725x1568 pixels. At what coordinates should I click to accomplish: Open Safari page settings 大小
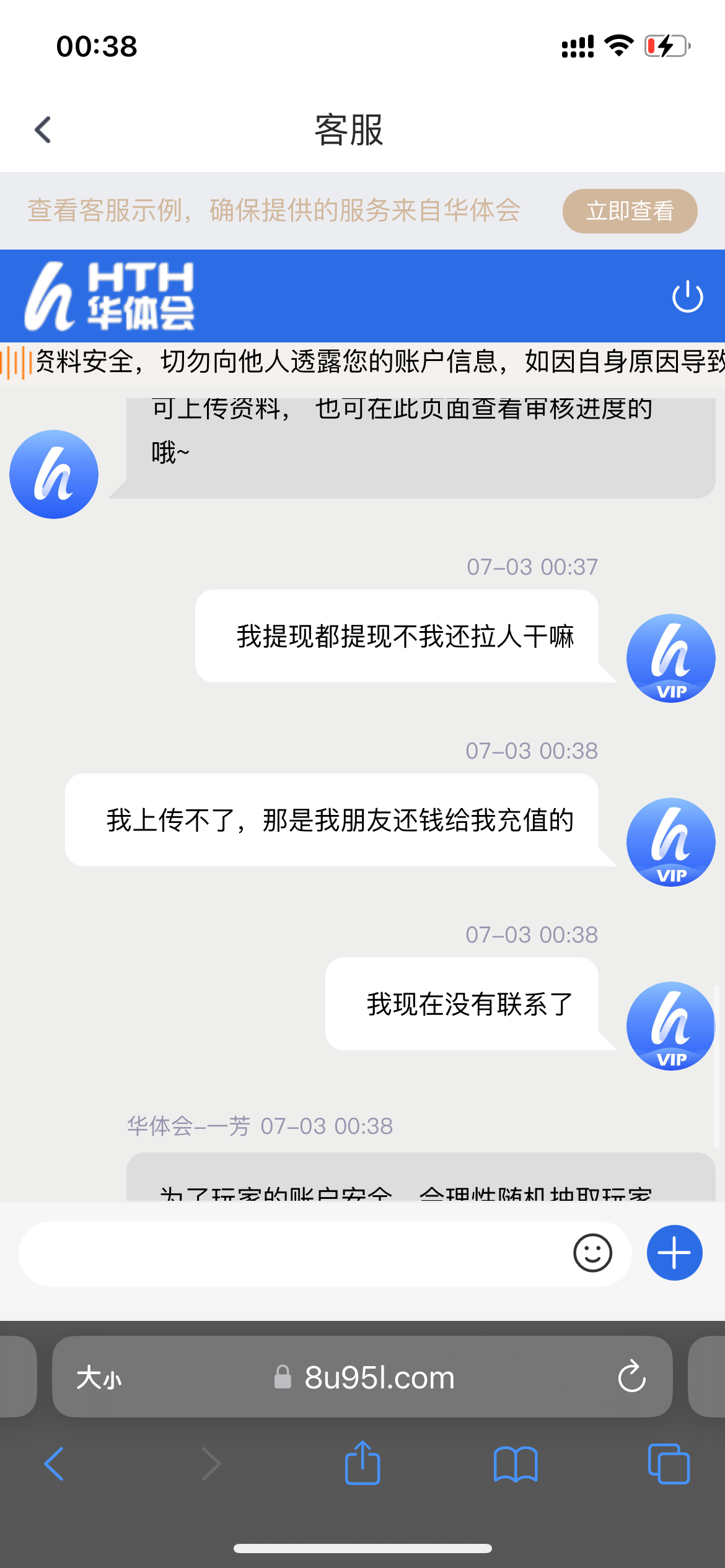pyautogui.click(x=99, y=1379)
